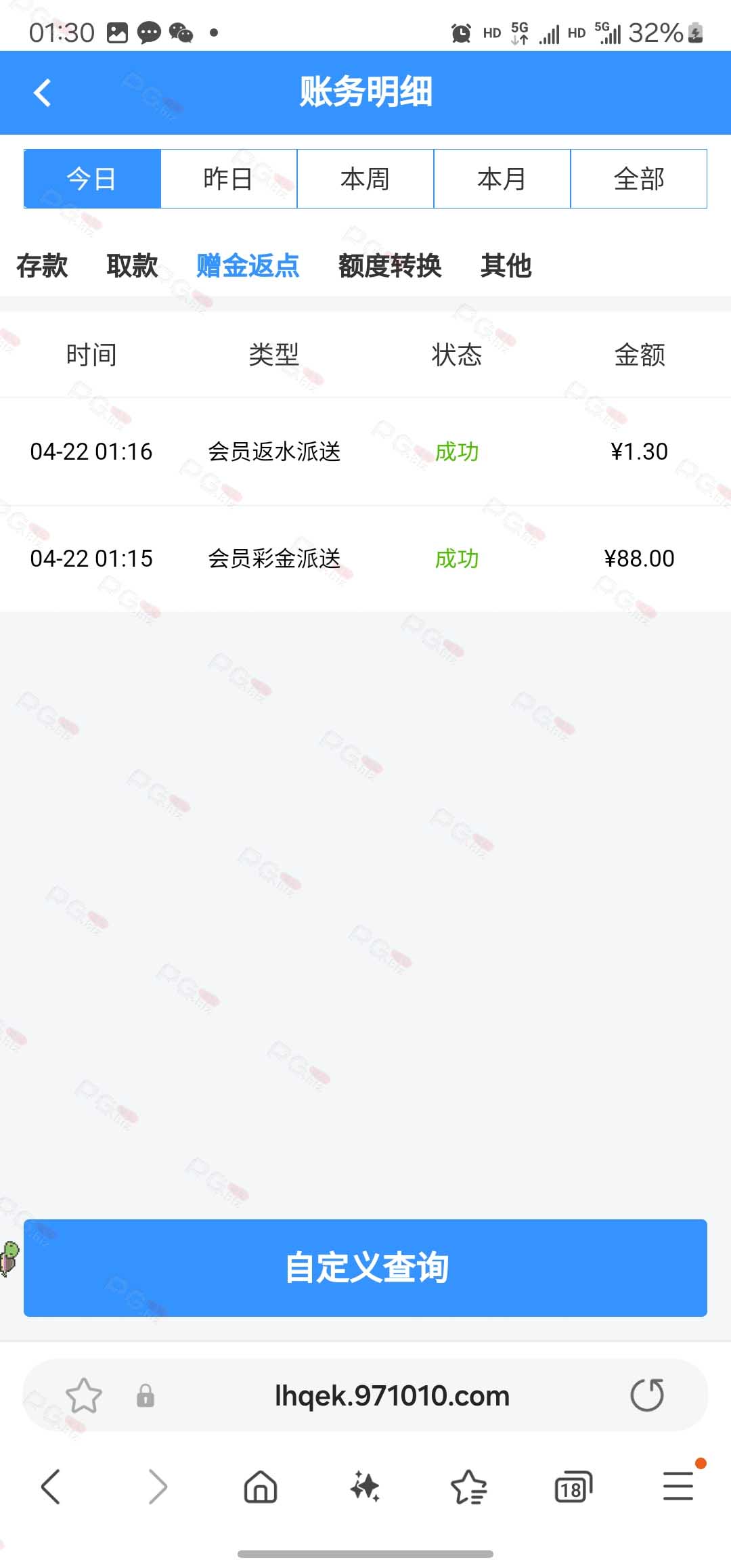Open the 取款 category

(x=132, y=265)
